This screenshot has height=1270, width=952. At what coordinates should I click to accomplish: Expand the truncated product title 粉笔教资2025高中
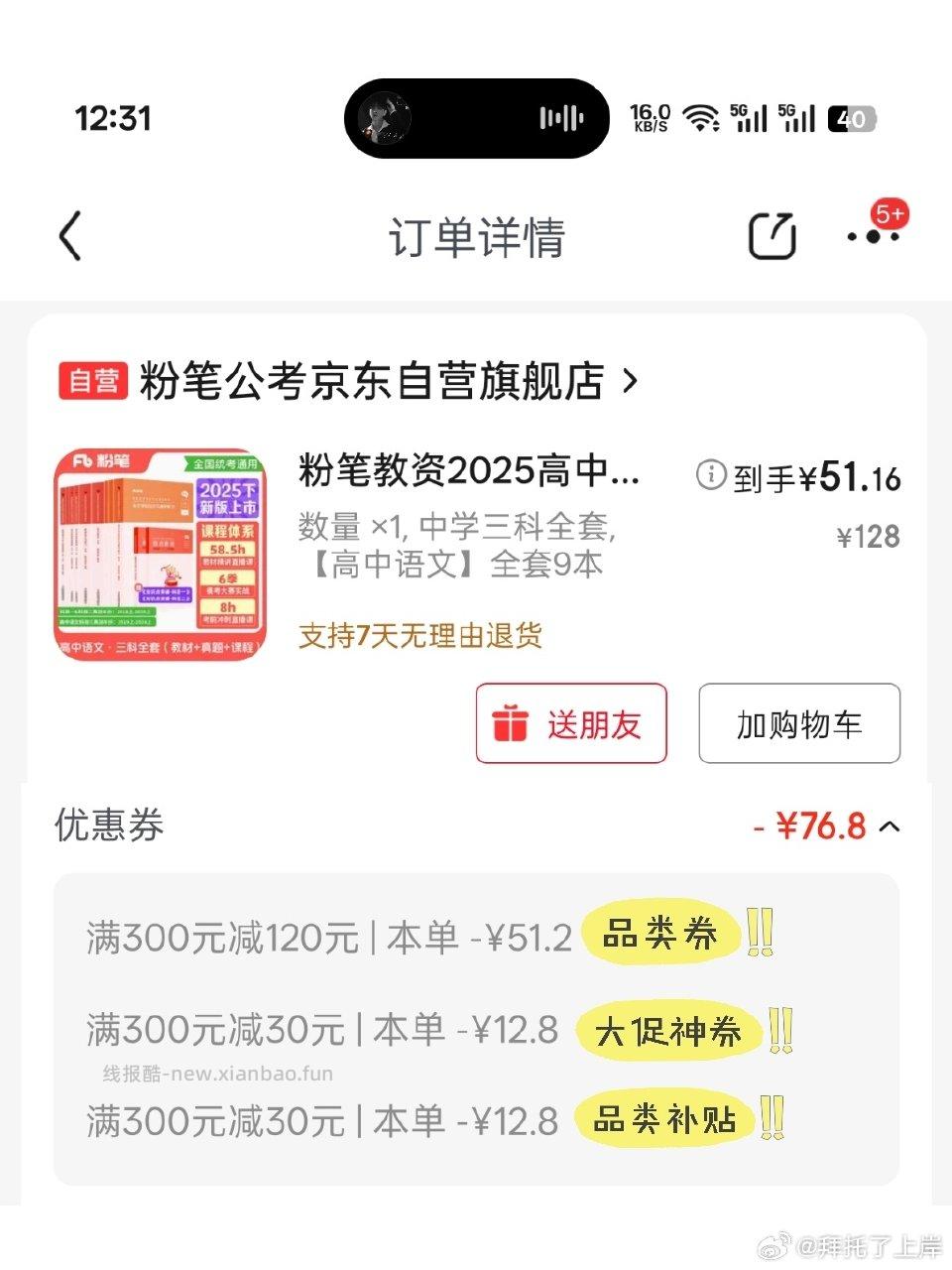pyautogui.click(x=466, y=474)
